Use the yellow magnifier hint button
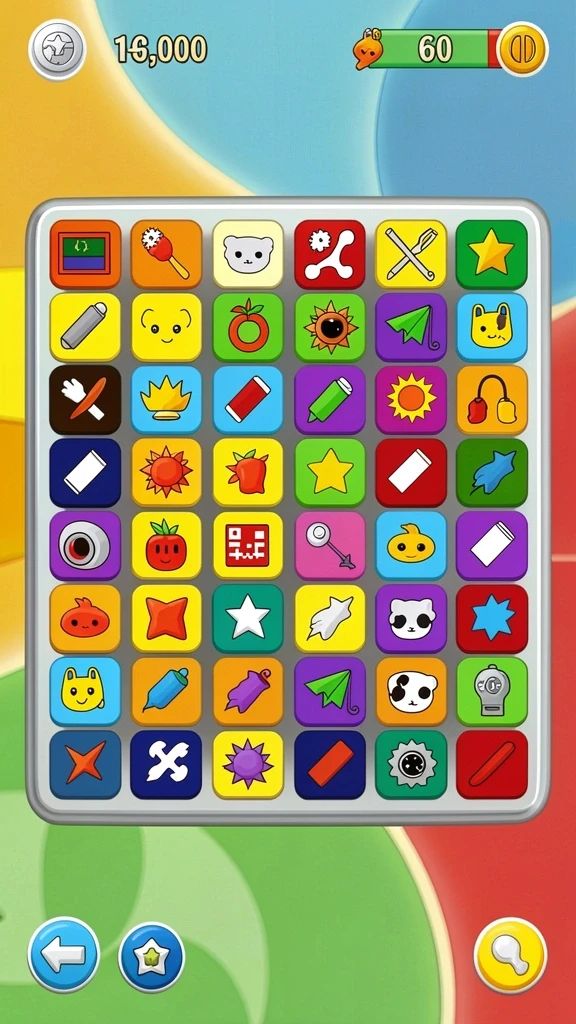576x1024 pixels. (x=510, y=956)
